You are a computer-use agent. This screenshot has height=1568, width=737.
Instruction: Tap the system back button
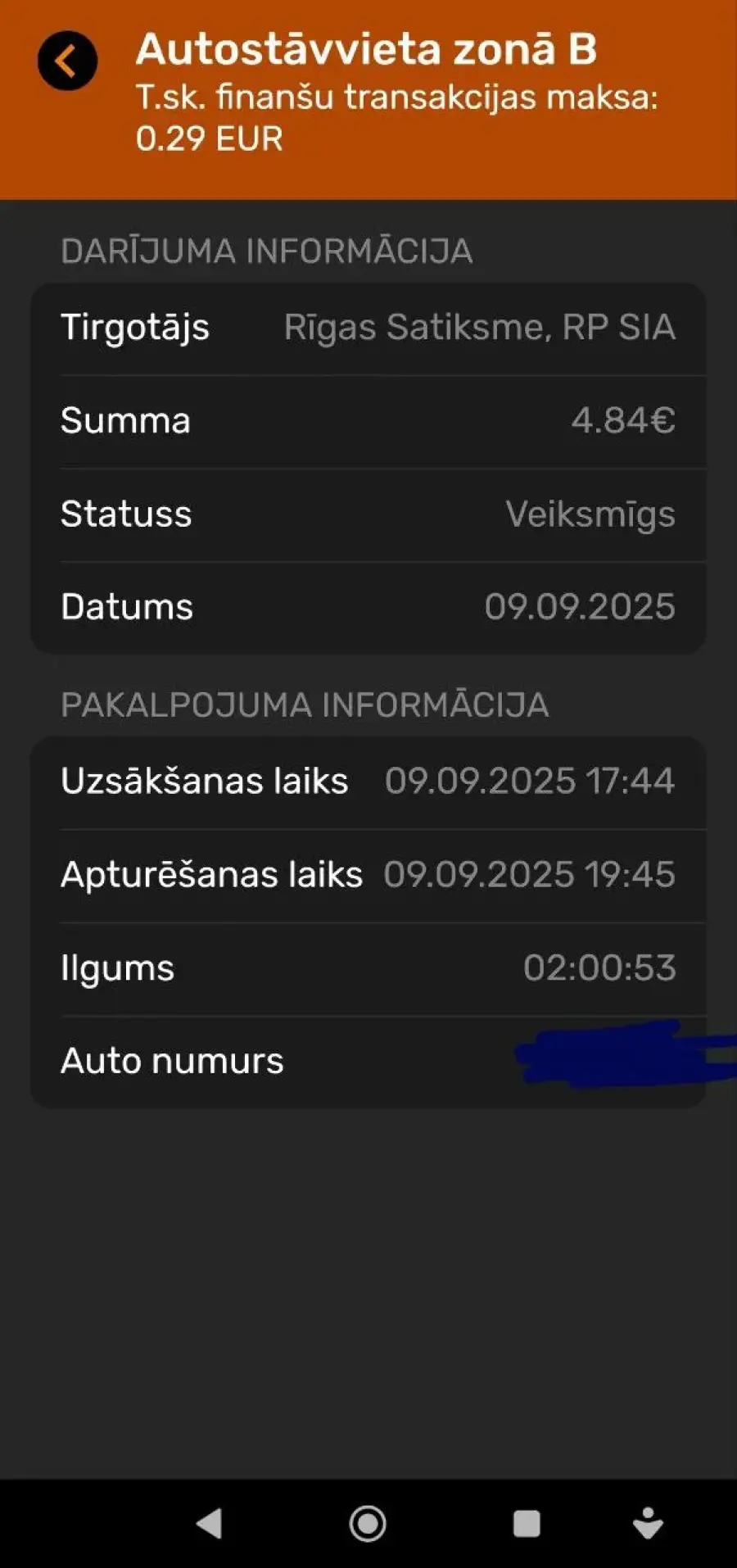[x=210, y=1524]
